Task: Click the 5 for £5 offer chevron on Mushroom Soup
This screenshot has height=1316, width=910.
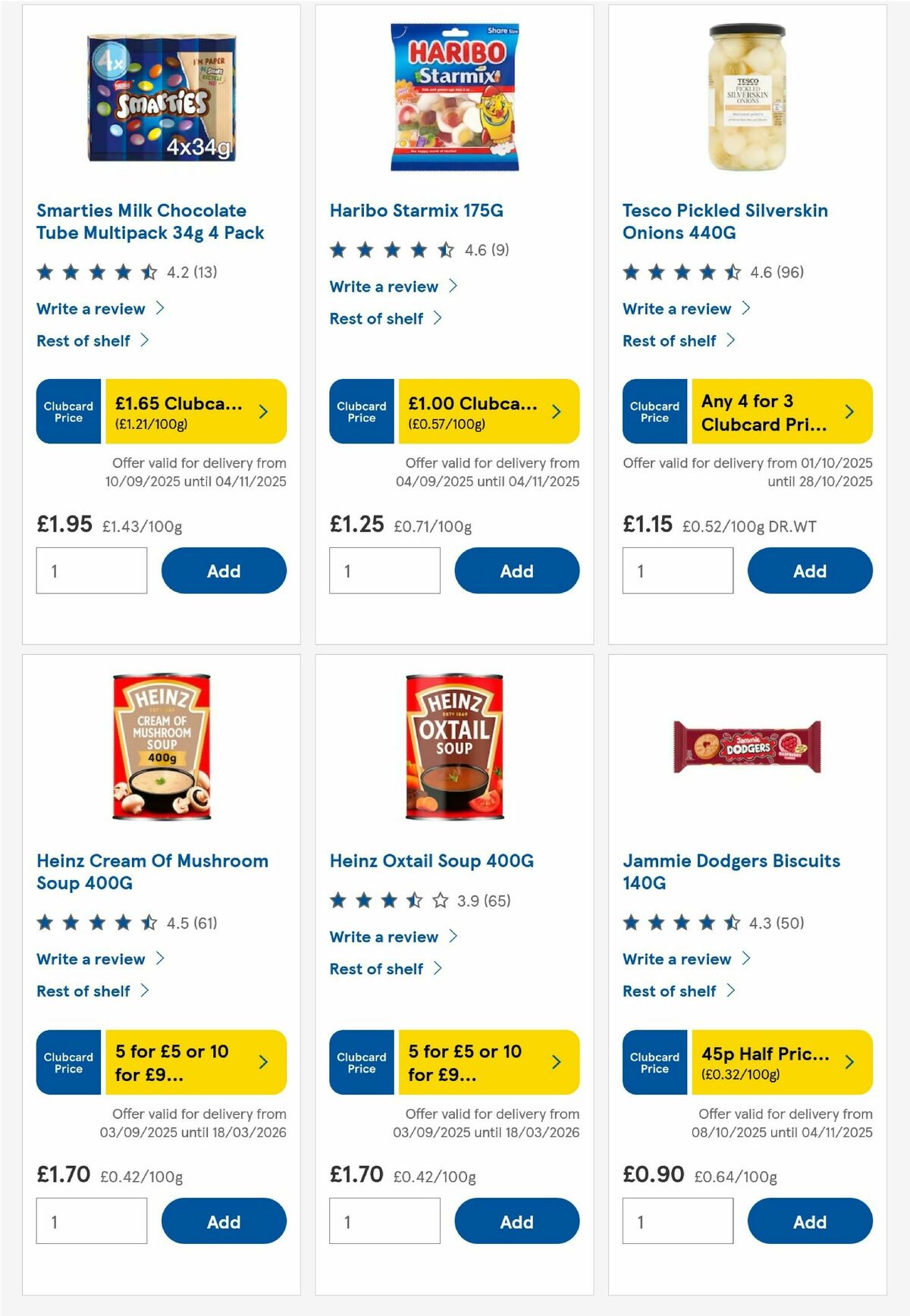Action: (262, 1063)
